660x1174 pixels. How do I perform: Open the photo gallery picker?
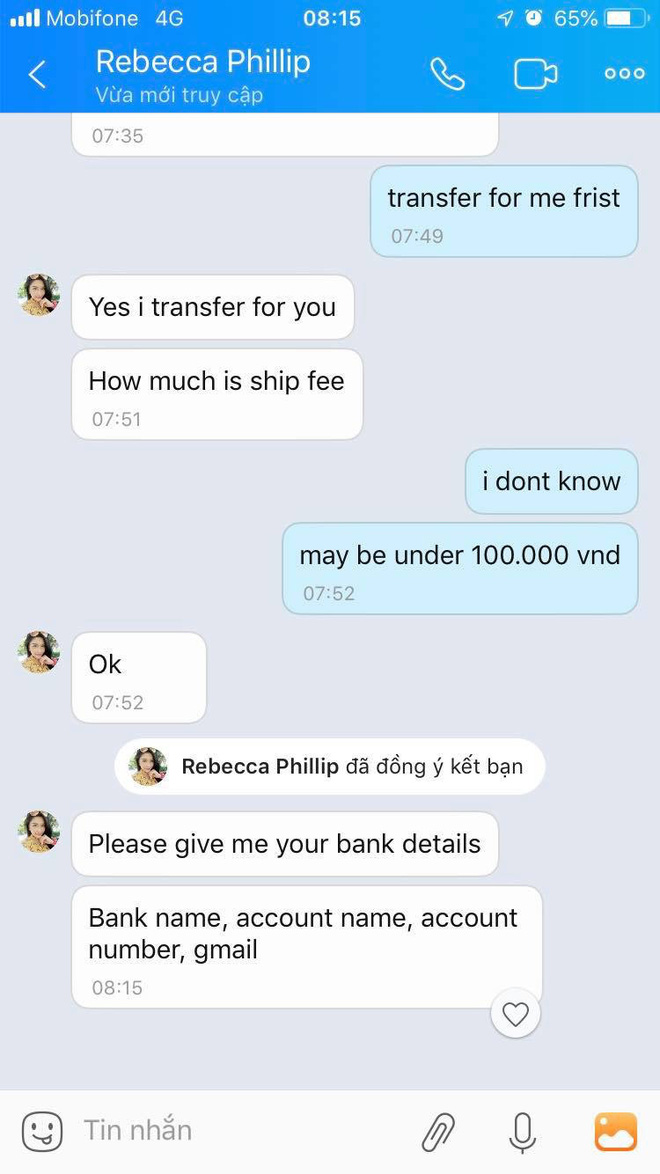click(616, 1132)
